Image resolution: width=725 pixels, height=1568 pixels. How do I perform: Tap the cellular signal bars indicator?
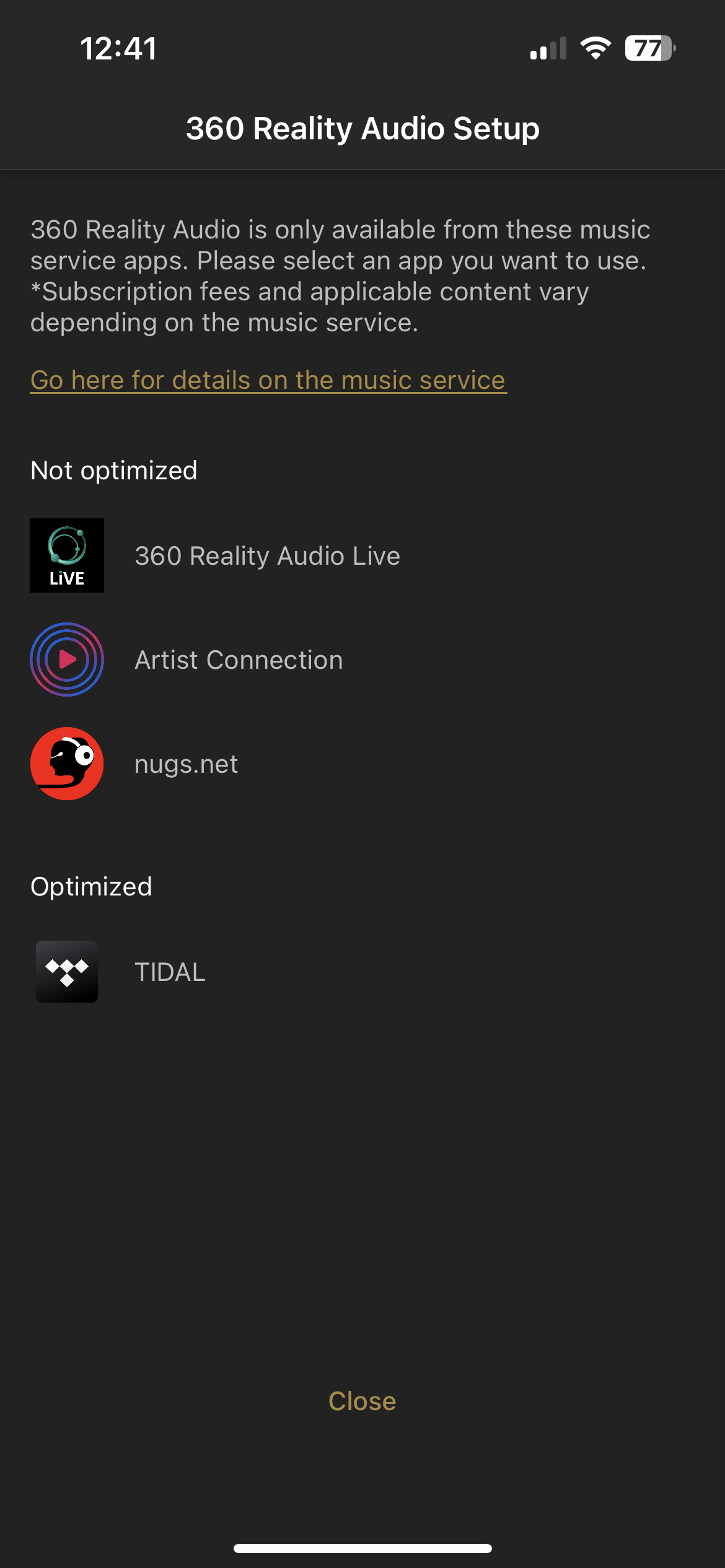pos(548,48)
